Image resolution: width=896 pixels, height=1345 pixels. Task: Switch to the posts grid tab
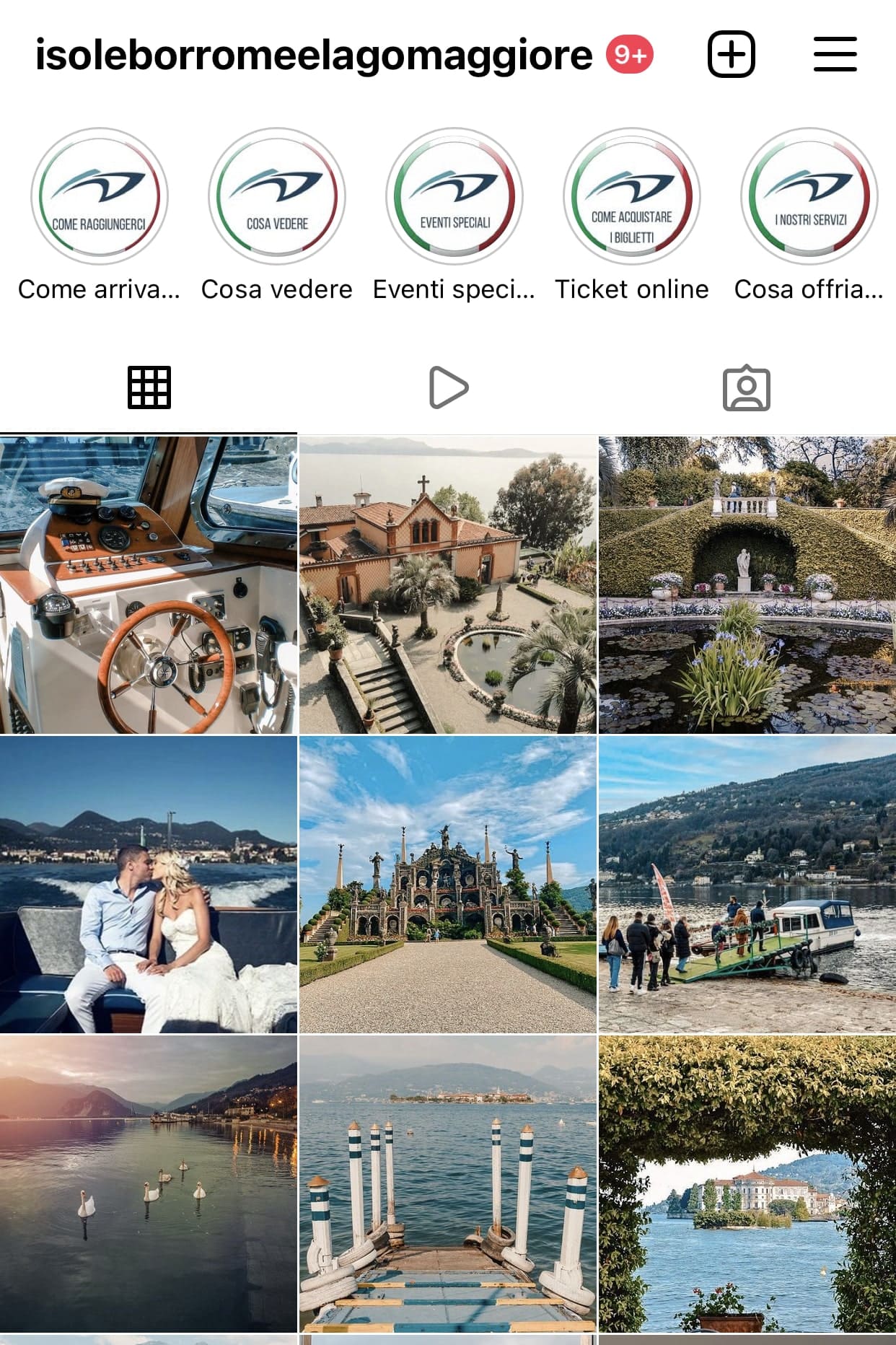pos(149,387)
